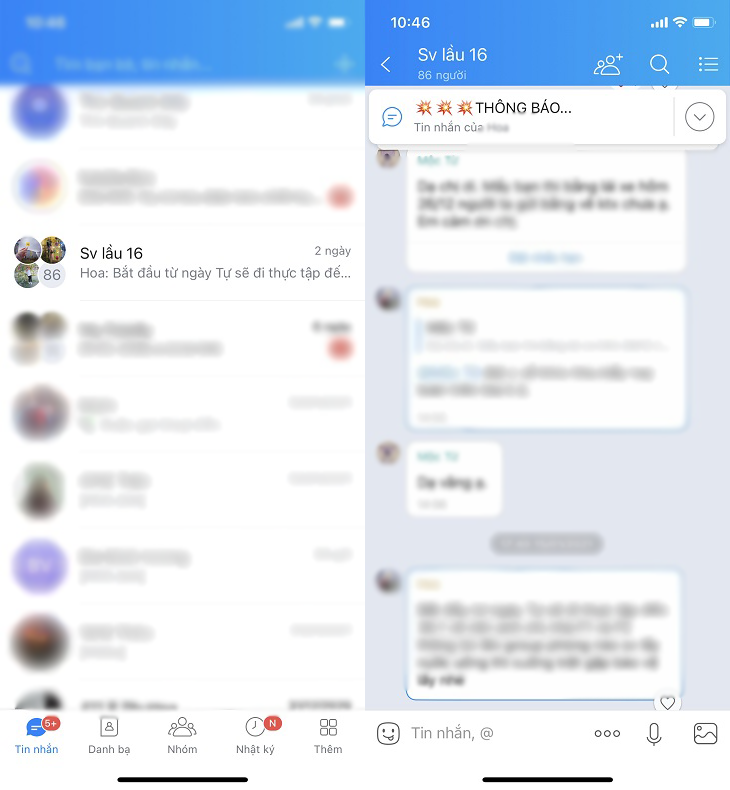Add a member to the group
730x790 pixels.
click(608, 65)
